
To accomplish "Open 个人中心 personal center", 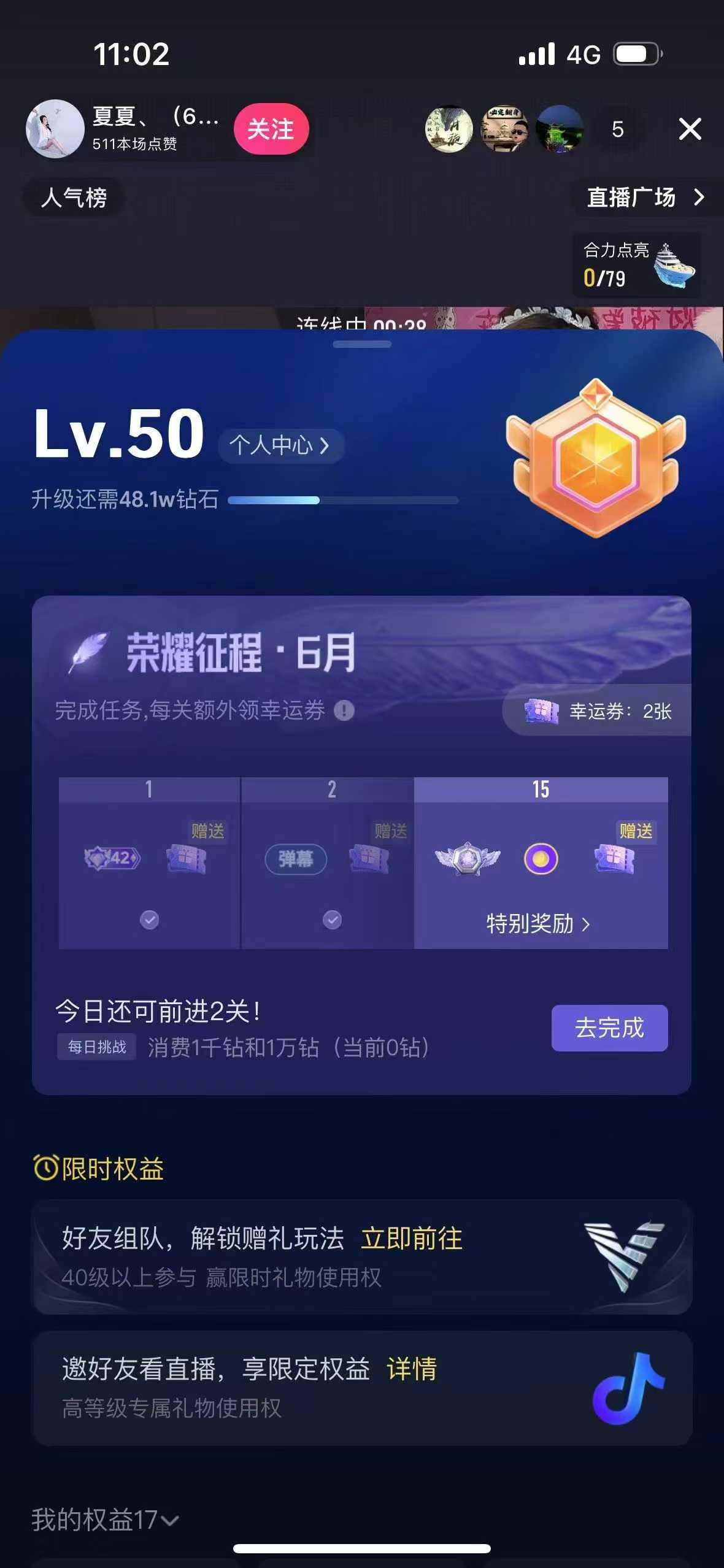I will pos(280,445).
